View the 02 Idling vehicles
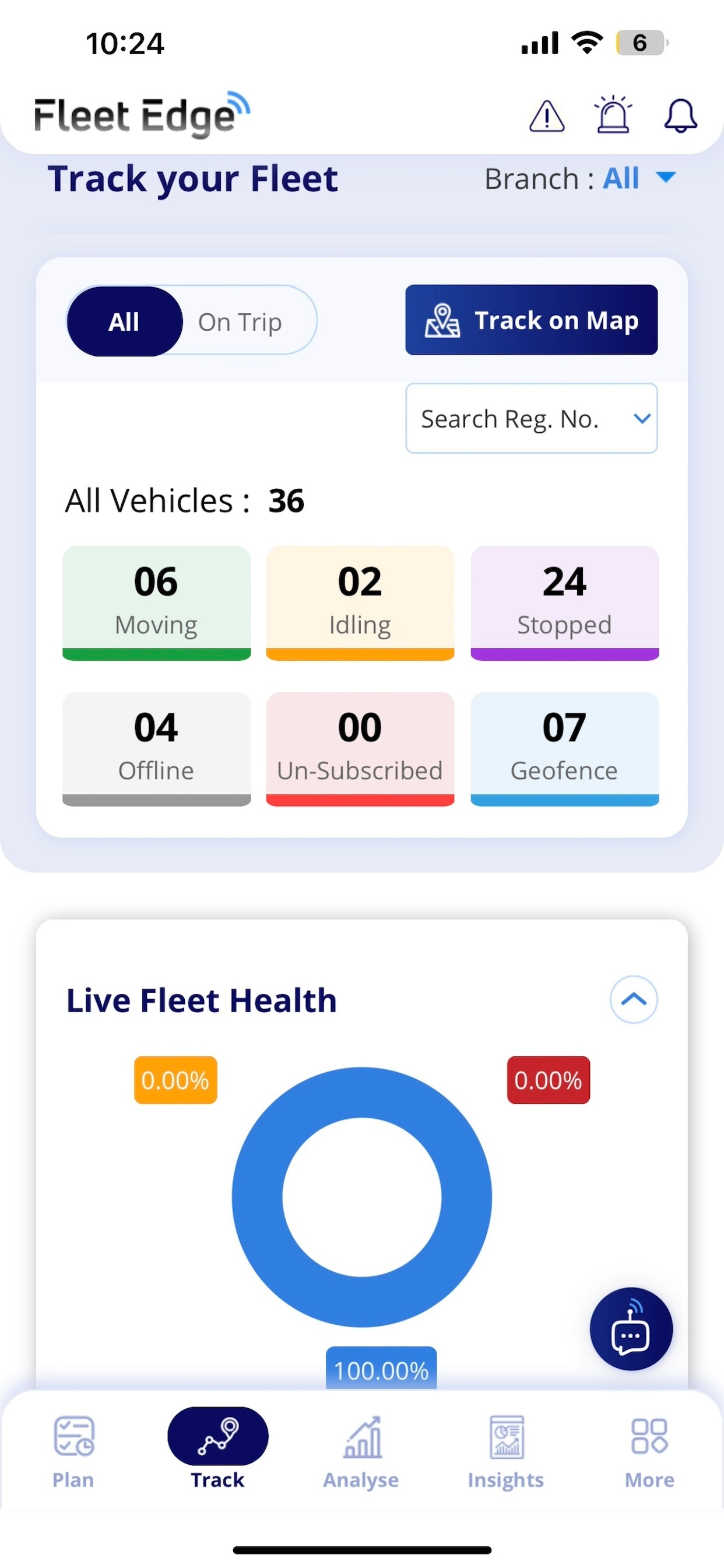Screen dimensions: 724x1568 360,603
